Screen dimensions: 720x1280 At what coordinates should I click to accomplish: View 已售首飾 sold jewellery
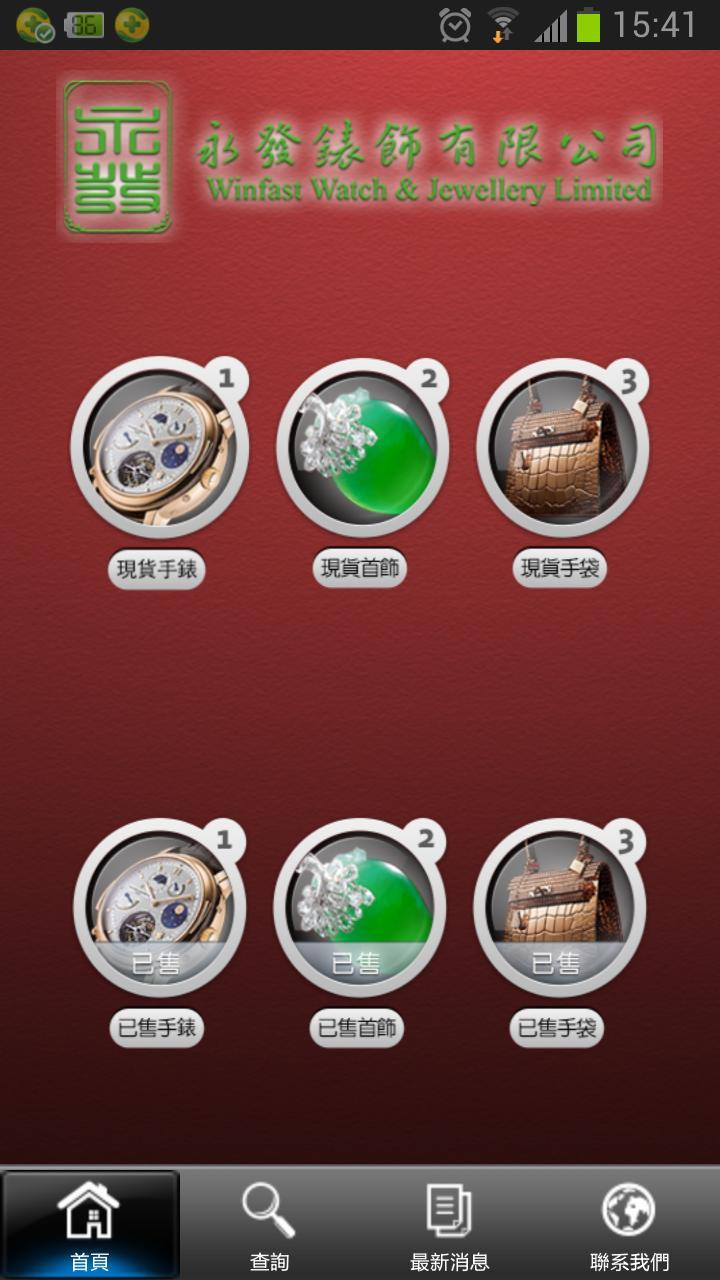pos(359,906)
